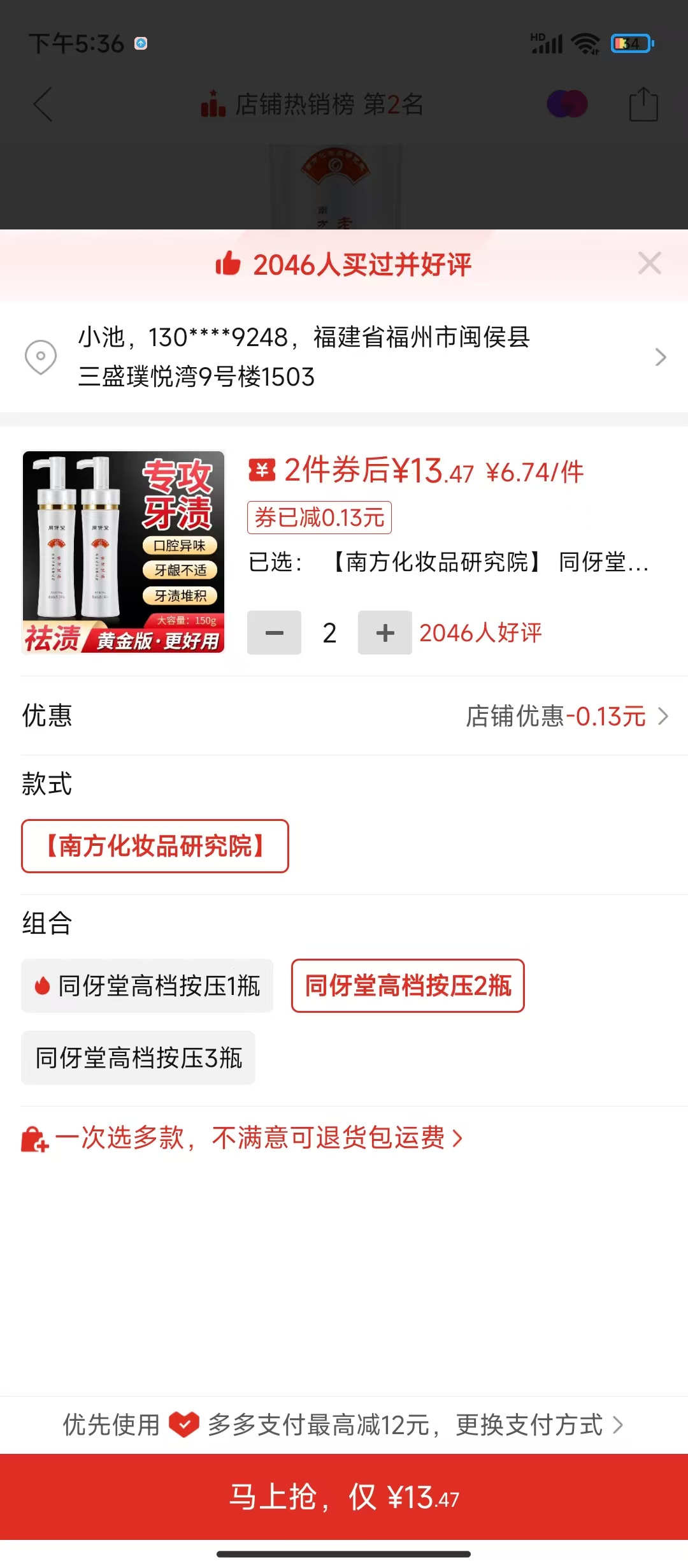Increase quantity with the plus button
The image size is (688, 1568).
point(385,633)
